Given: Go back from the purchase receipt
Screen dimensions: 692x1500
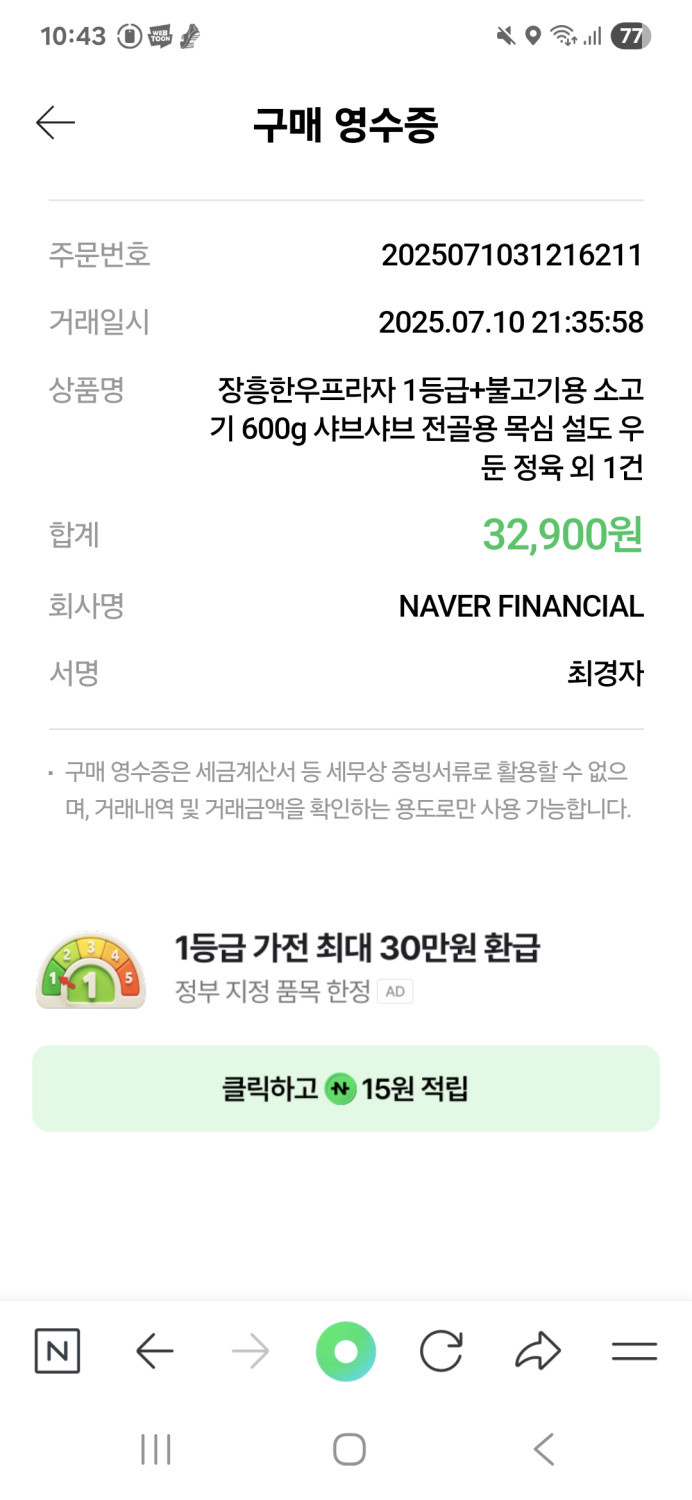Looking at the screenshot, I should pyautogui.click(x=55, y=123).
